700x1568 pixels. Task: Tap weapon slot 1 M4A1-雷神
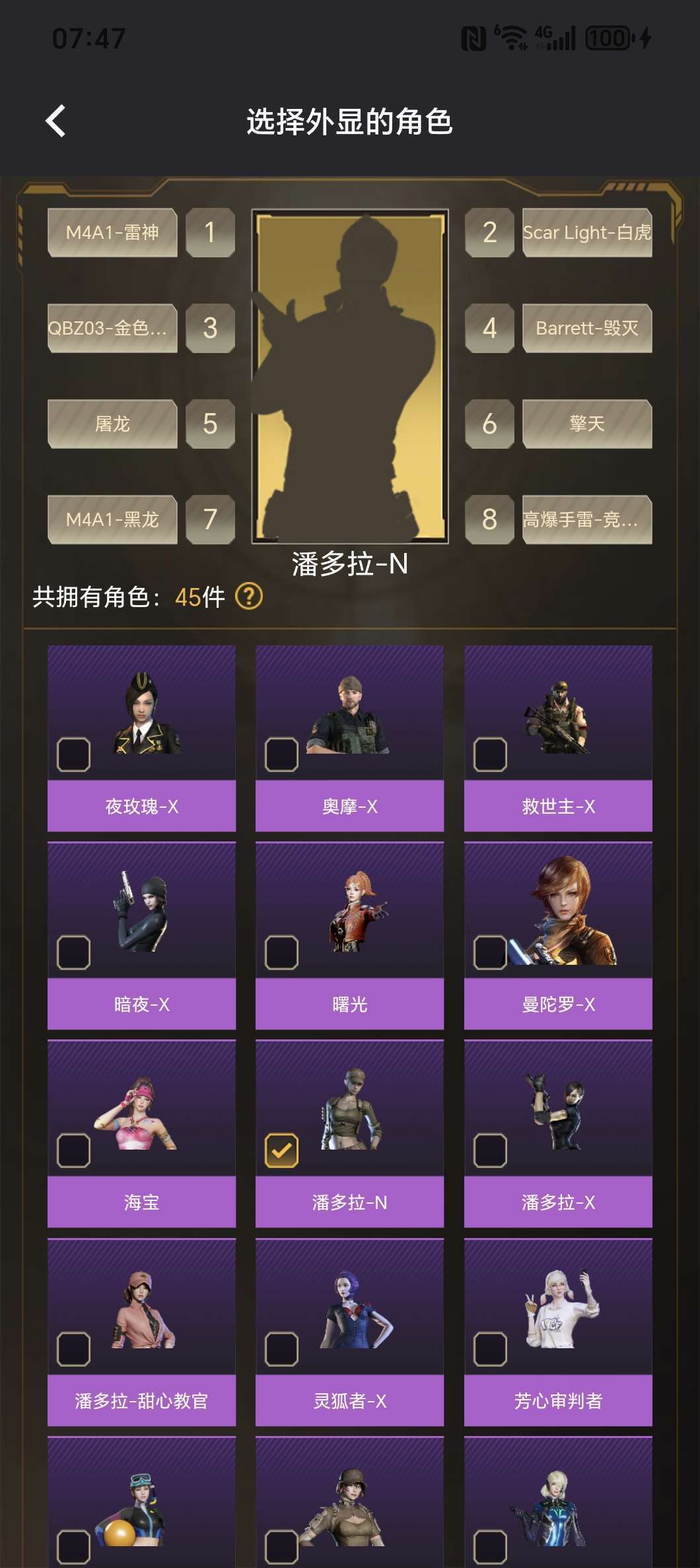[x=112, y=232]
